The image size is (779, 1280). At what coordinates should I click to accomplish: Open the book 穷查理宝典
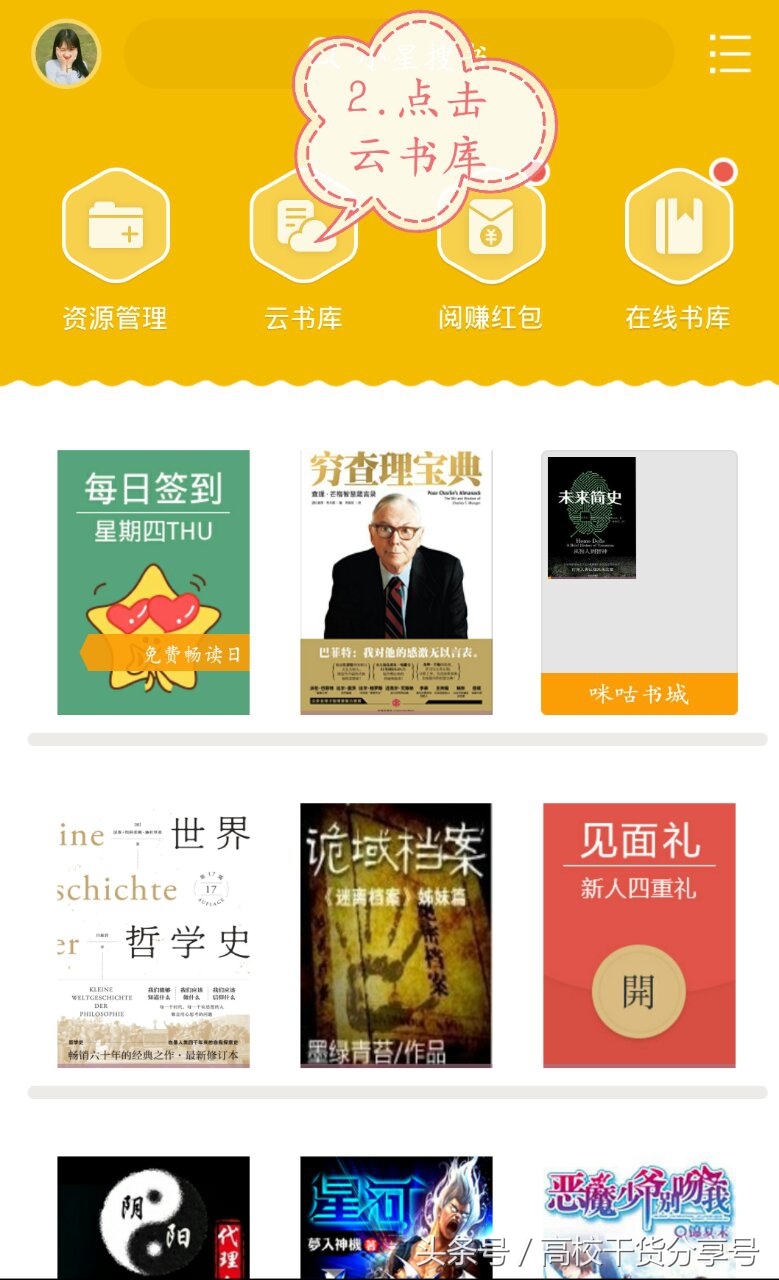[396, 582]
